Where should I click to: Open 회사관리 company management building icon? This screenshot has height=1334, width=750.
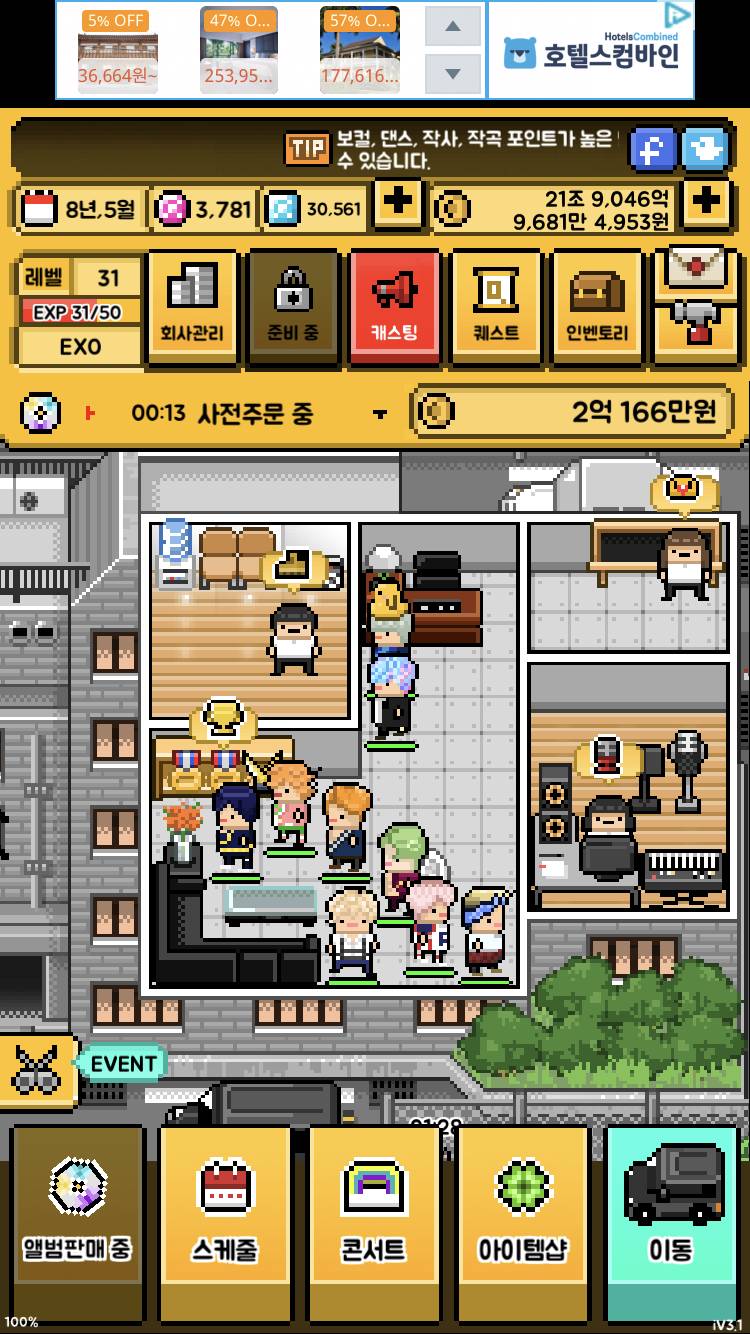tap(191, 305)
